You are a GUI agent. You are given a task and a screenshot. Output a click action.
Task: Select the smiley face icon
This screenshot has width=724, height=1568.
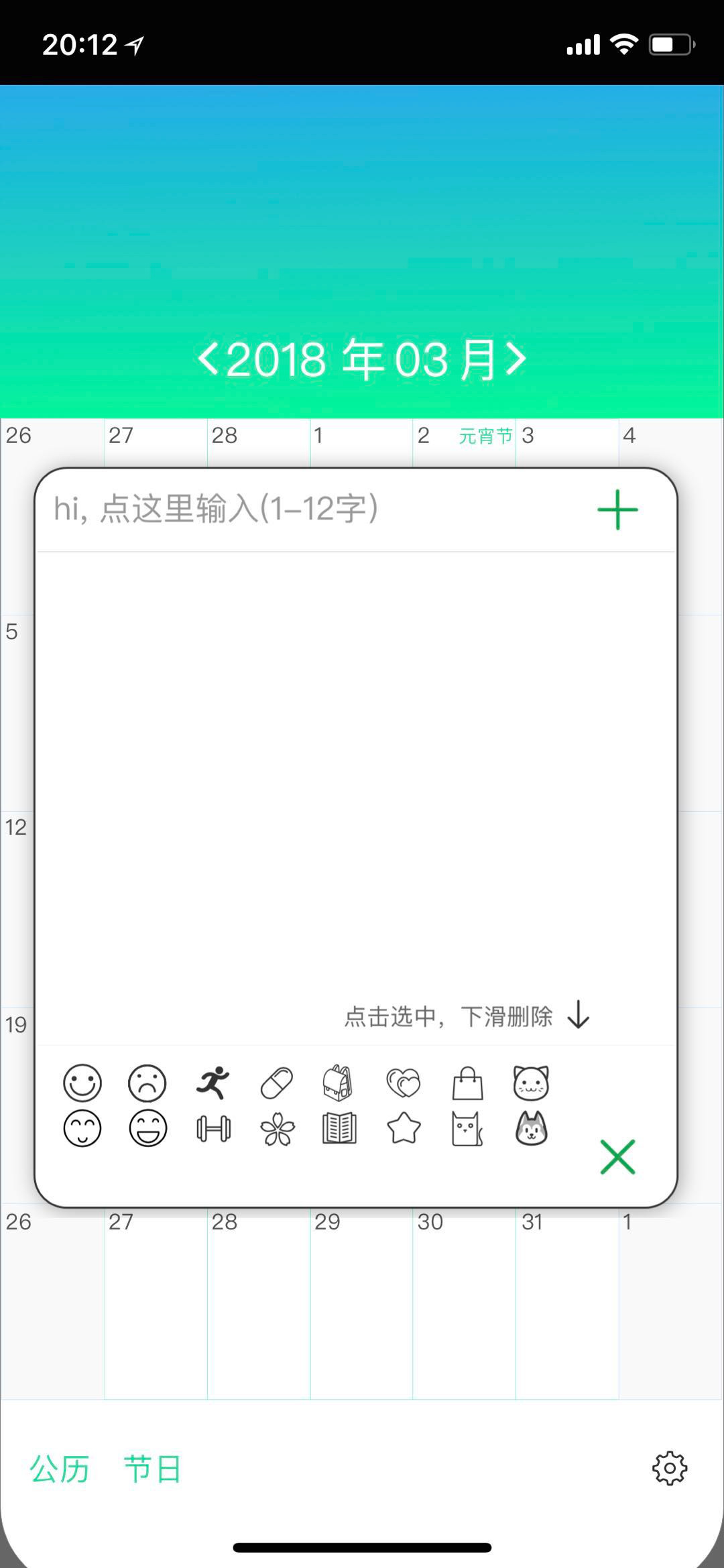pos(82,1083)
